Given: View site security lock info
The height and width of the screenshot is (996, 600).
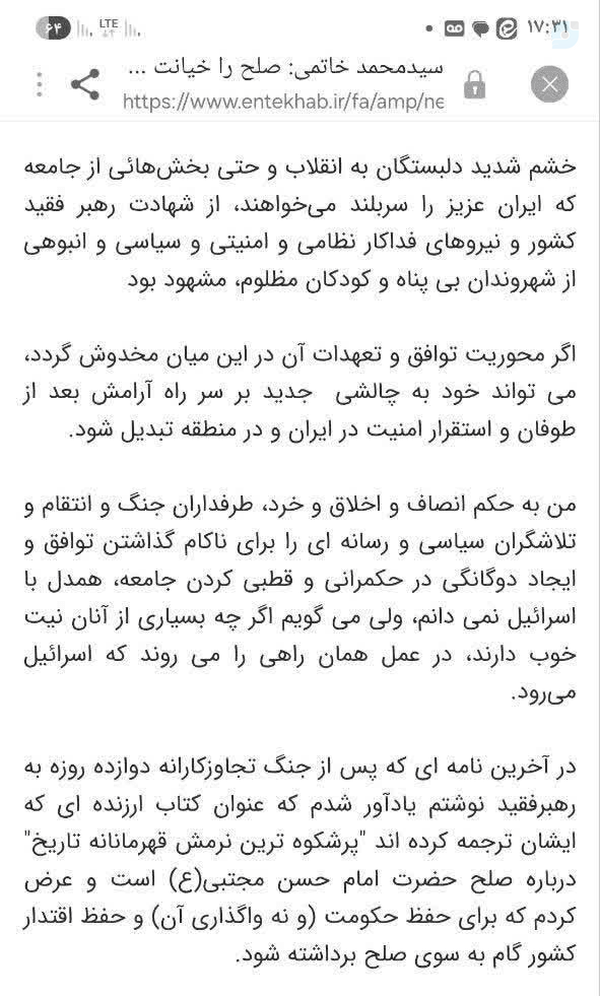Looking at the screenshot, I should pos(474,85).
